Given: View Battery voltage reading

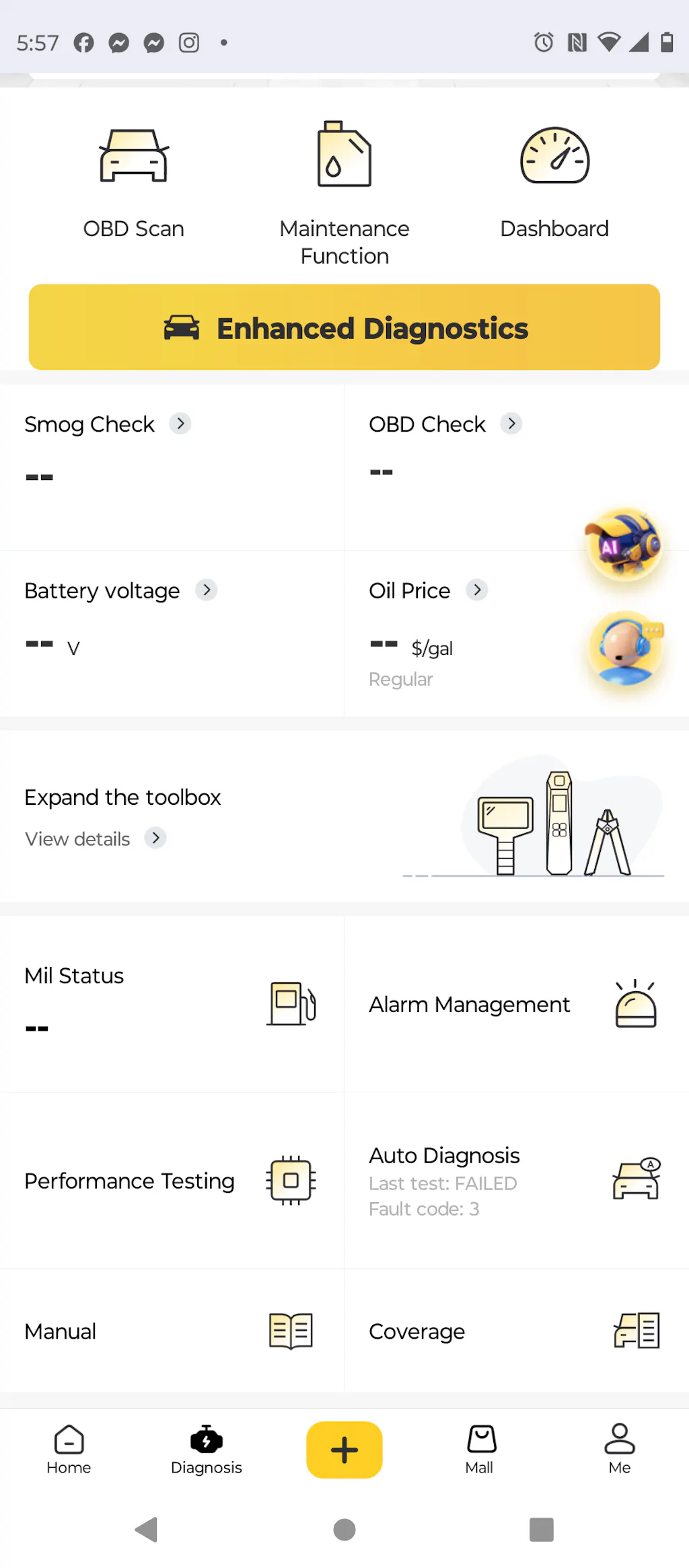Looking at the screenshot, I should pyautogui.click(x=121, y=591).
